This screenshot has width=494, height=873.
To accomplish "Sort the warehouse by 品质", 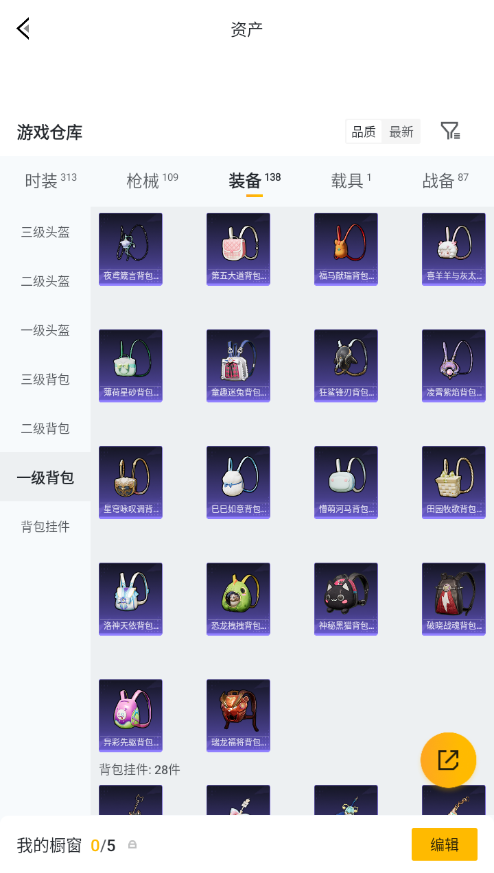I will (364, 132).
